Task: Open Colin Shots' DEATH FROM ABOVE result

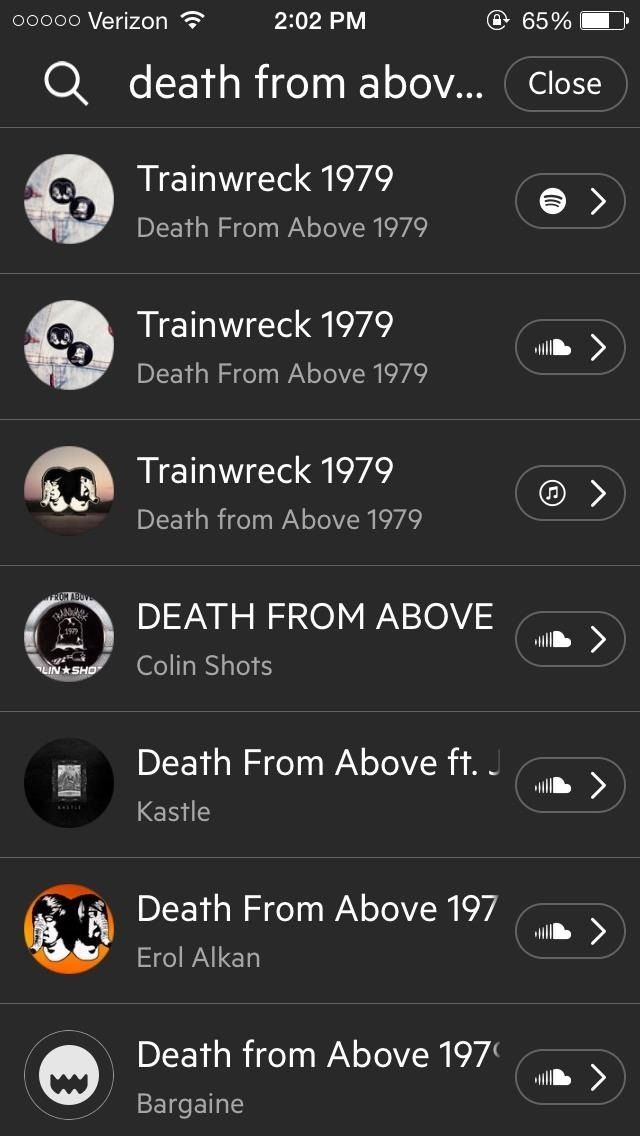Action: (314, 638)
